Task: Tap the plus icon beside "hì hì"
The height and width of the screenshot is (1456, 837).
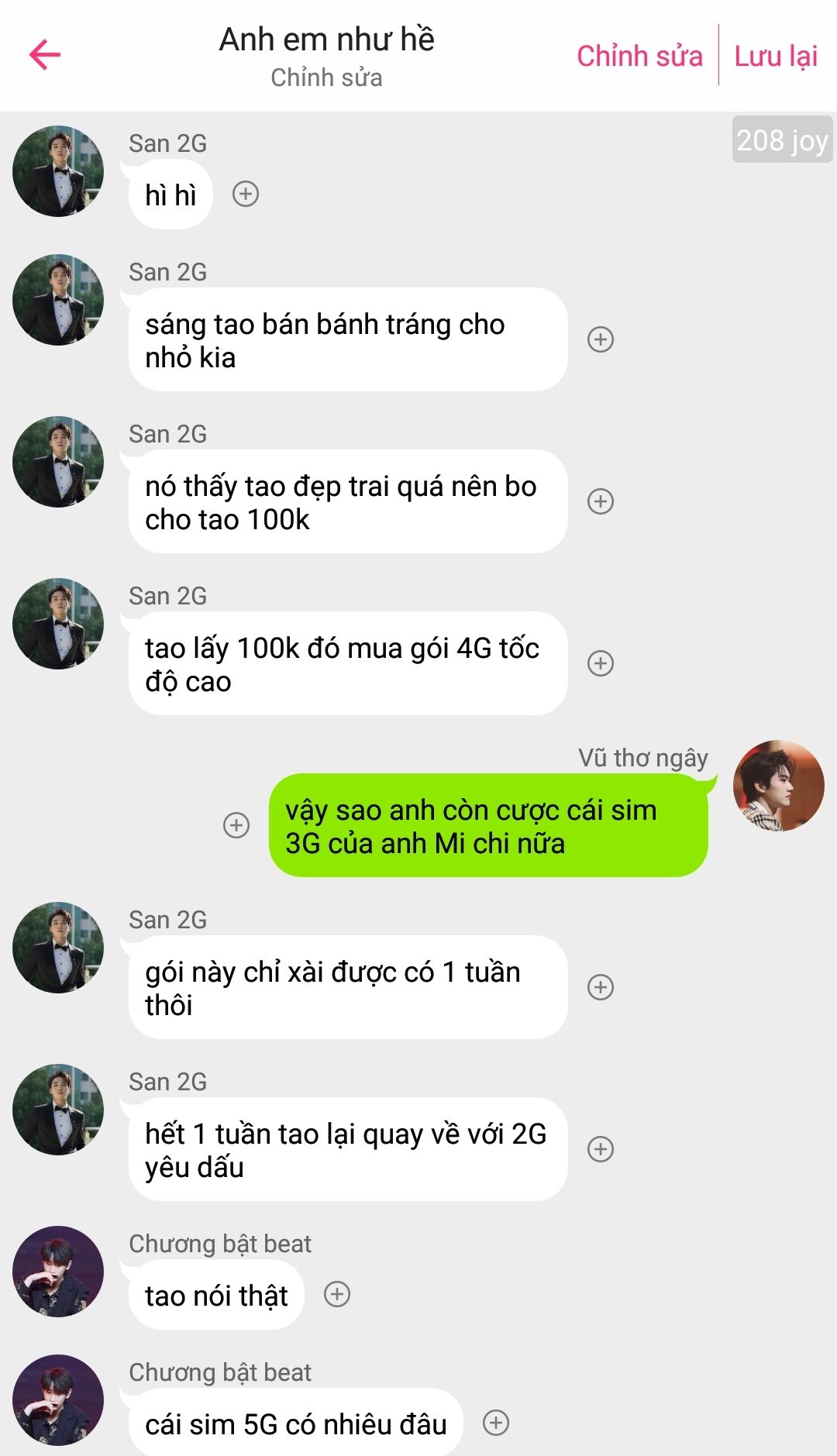Action: pos(246,194)
